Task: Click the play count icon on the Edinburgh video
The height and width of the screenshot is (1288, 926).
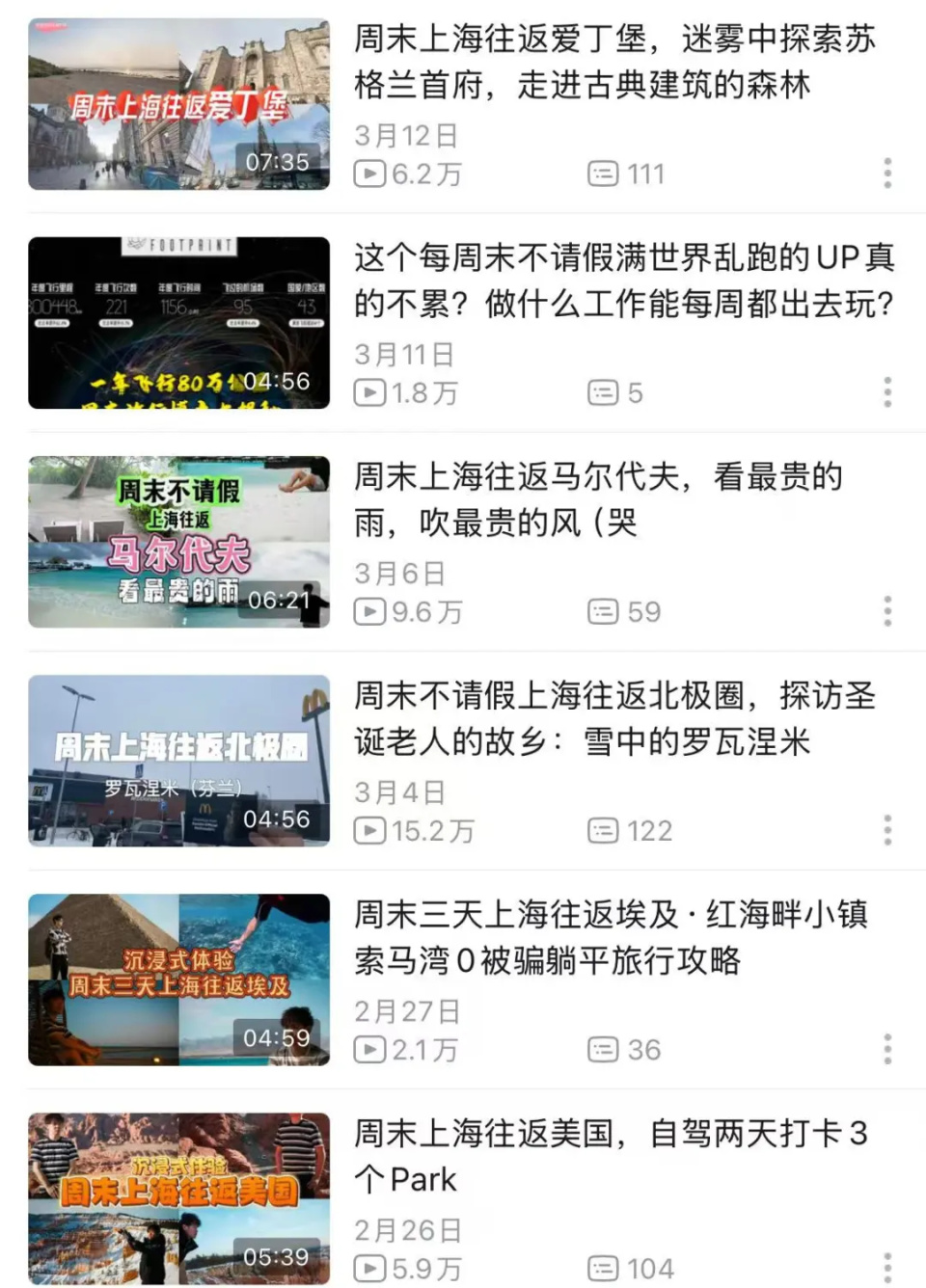Action: [371, 174]
